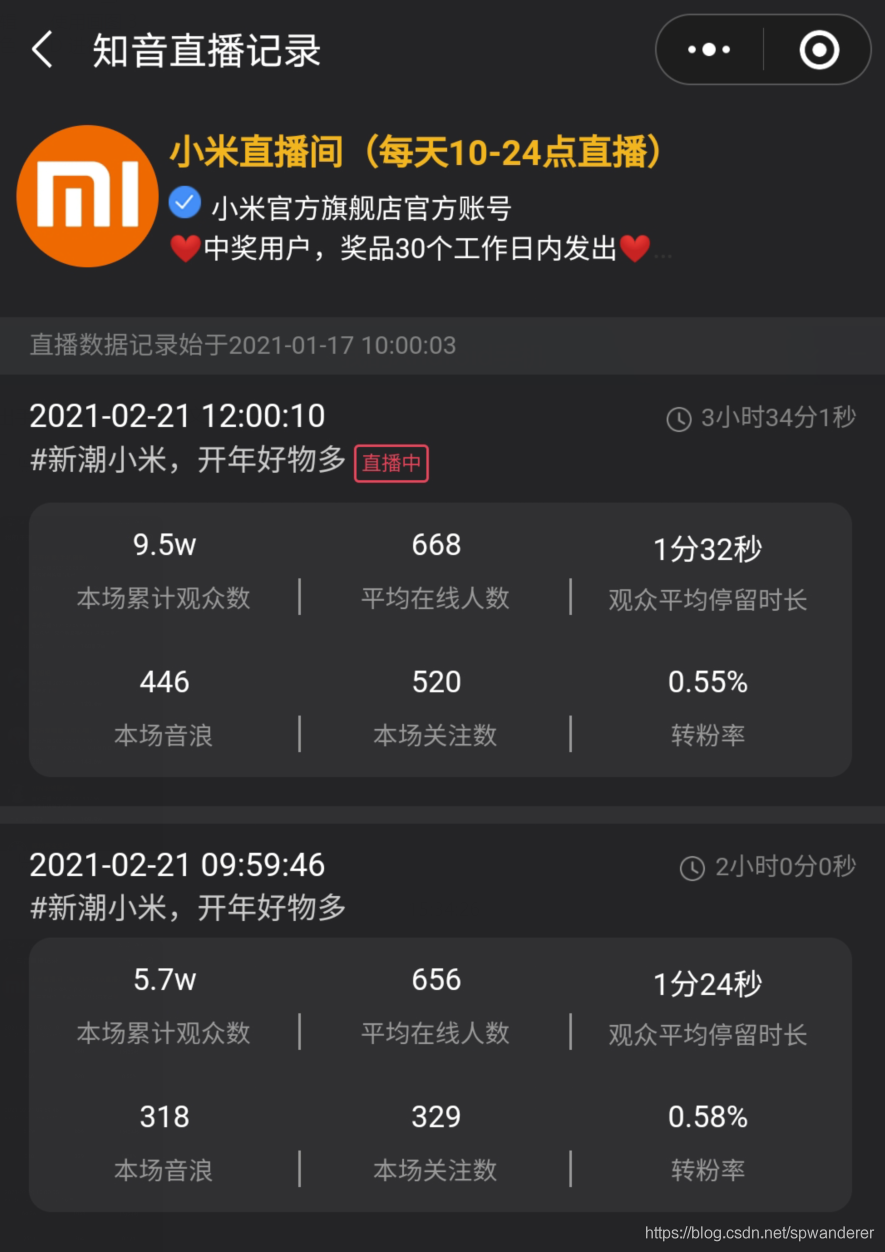The height and width of the screenshot is (1252, 885).
Task: Open the more options ellipsis icon
Action: [706, 49]
